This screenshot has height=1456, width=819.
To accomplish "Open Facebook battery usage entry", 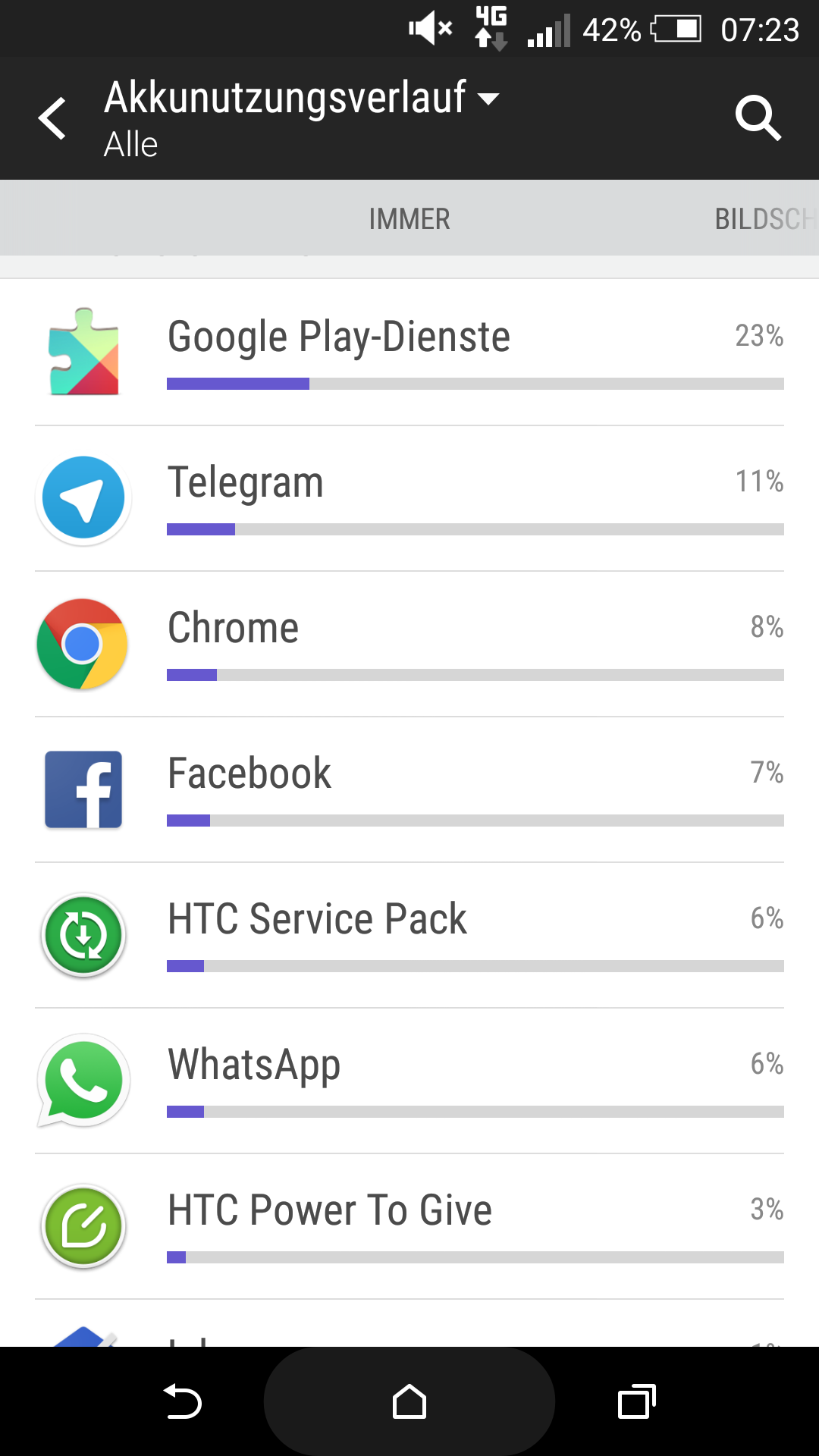I will tap(409, 789).
